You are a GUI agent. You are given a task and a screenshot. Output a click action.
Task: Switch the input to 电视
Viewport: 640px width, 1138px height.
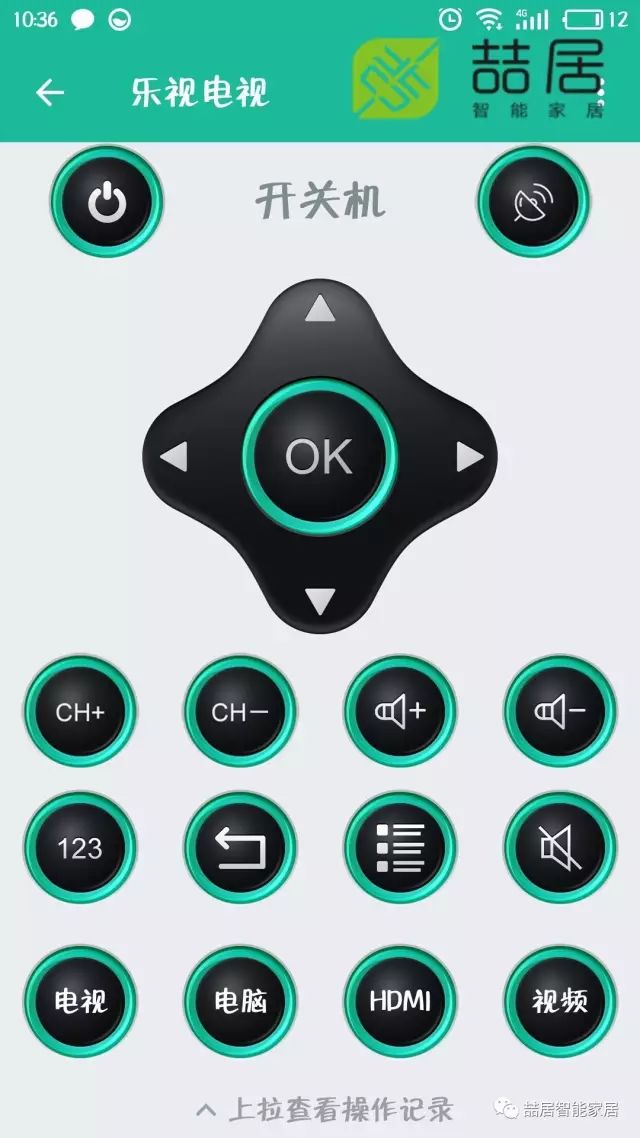click(80, 1000)
